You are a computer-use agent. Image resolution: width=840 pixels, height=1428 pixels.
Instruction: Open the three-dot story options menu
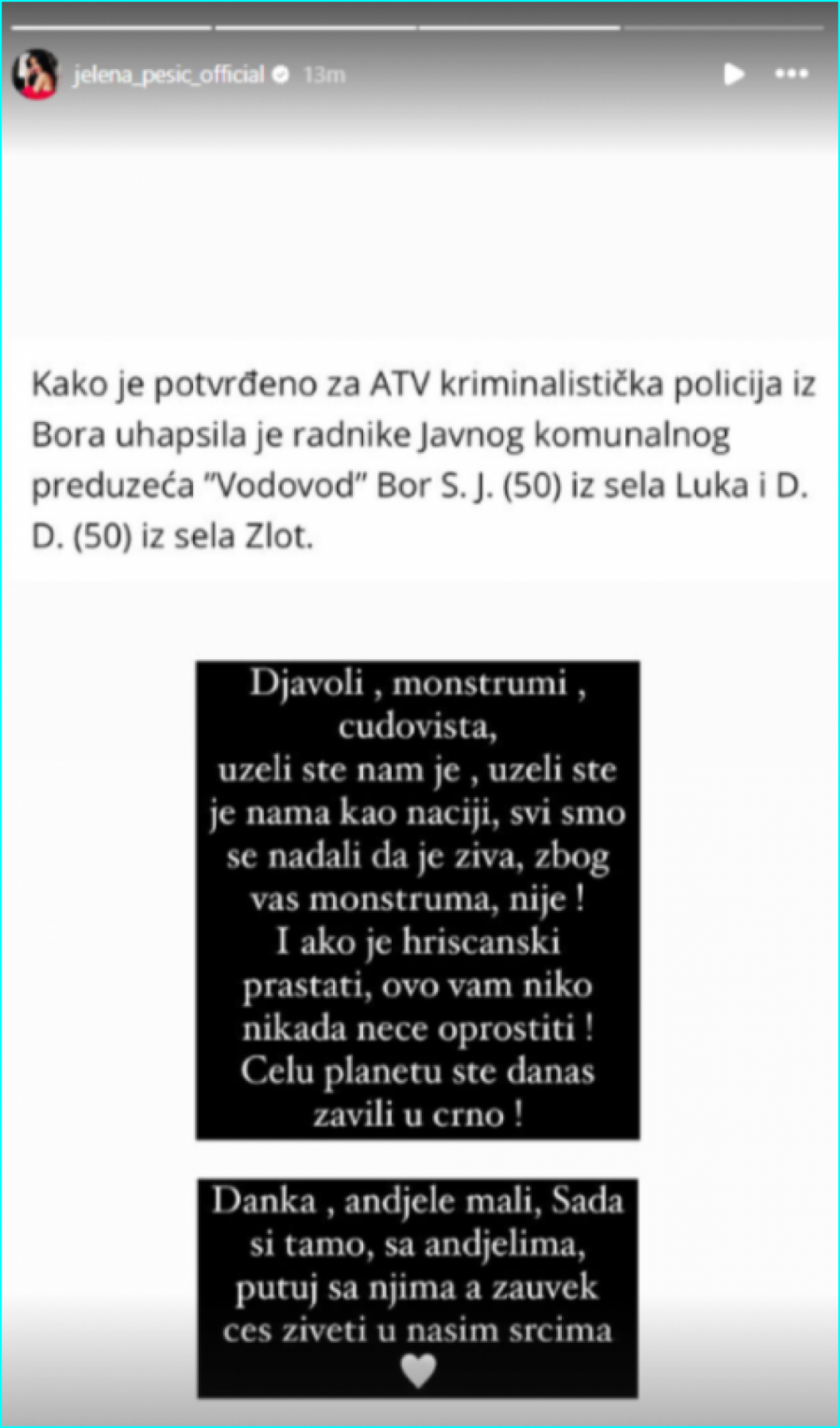click(791, 75)
